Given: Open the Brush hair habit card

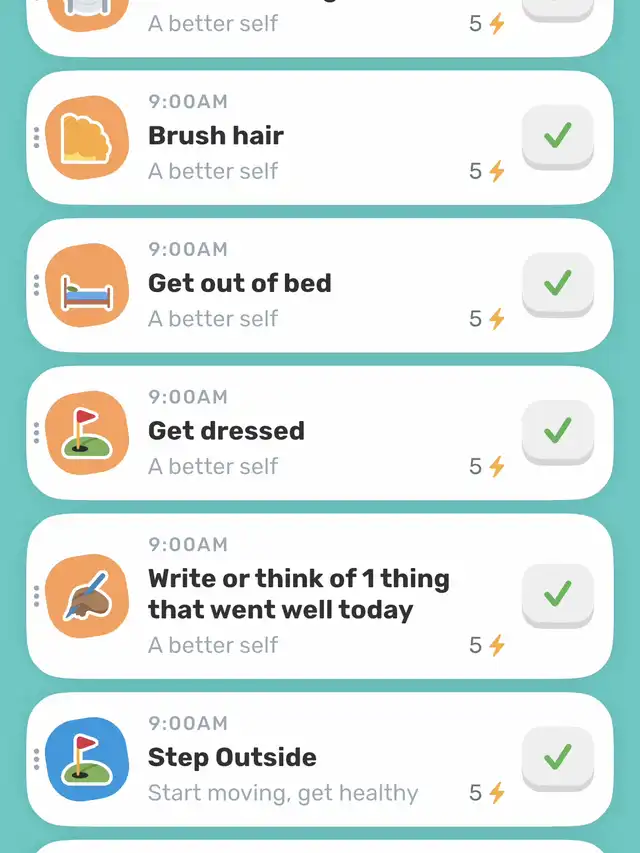Looking at the screenshot, I should (300, 137).
